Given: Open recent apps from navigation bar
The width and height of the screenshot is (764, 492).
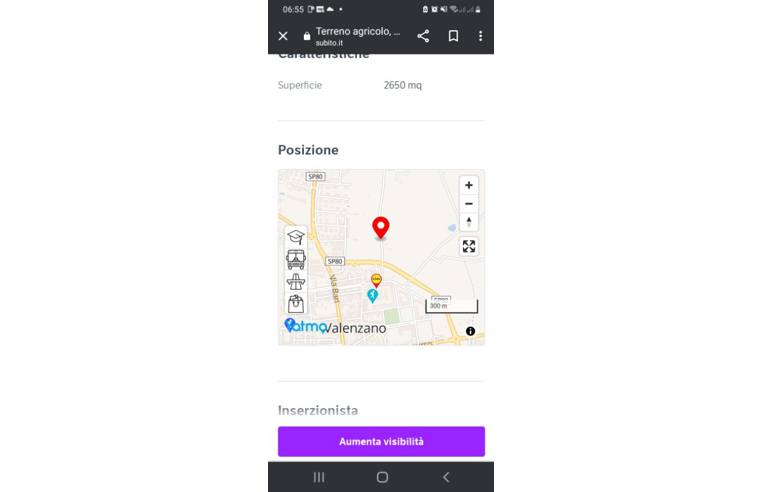Looking at the screenshot, I should click(319, 477).
